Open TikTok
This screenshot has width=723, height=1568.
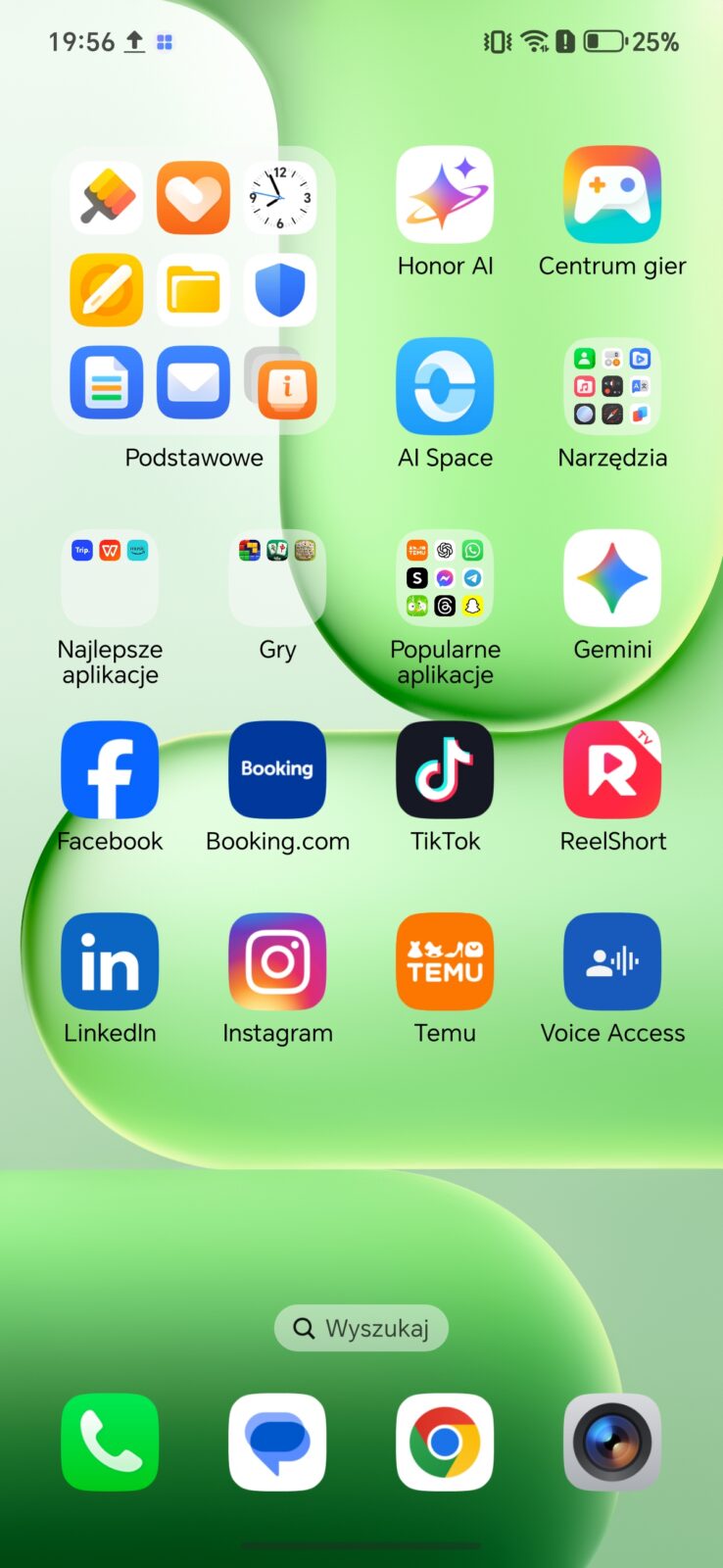[x=445, y=770]
